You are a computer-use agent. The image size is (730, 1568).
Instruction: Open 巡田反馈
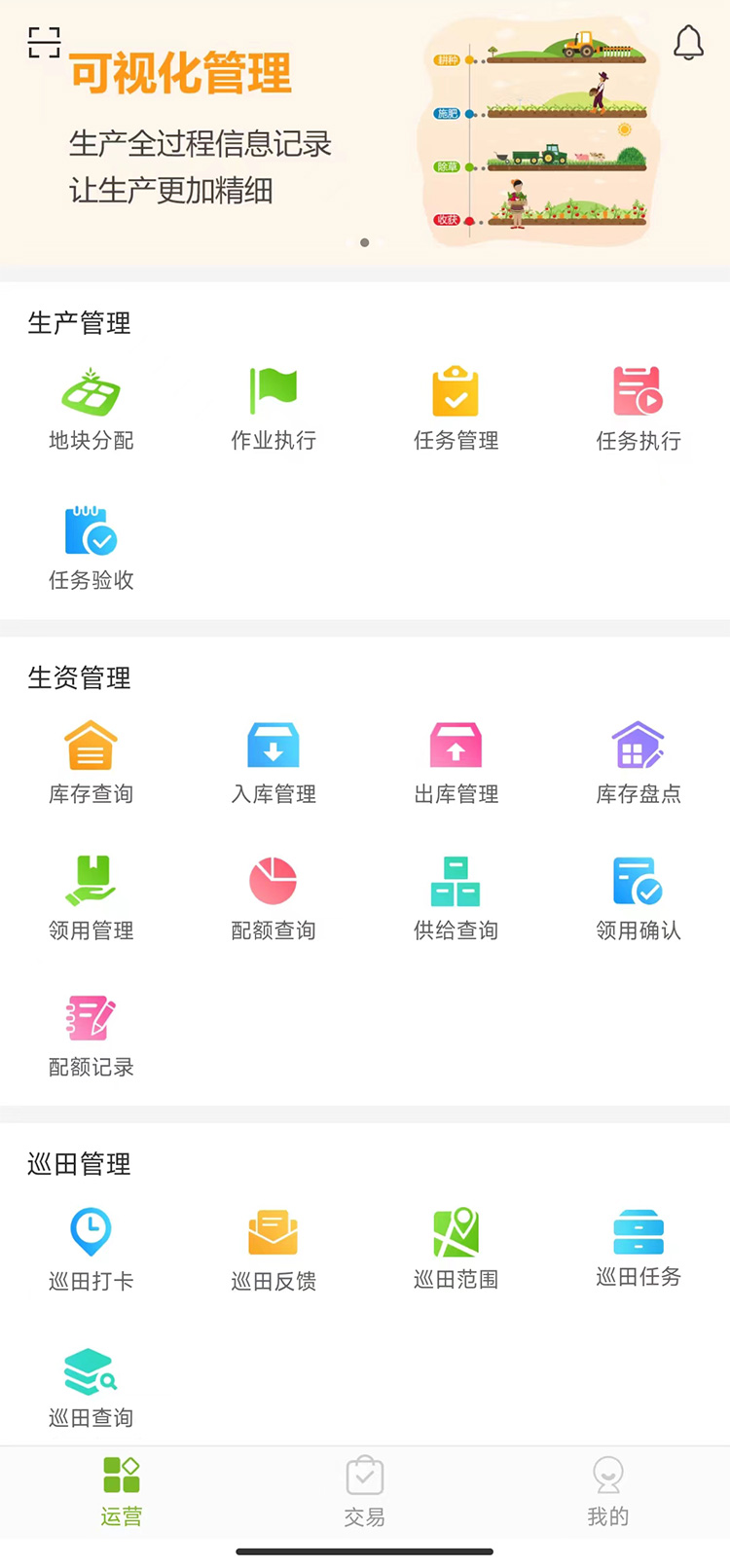click(x=274, y=1249)
